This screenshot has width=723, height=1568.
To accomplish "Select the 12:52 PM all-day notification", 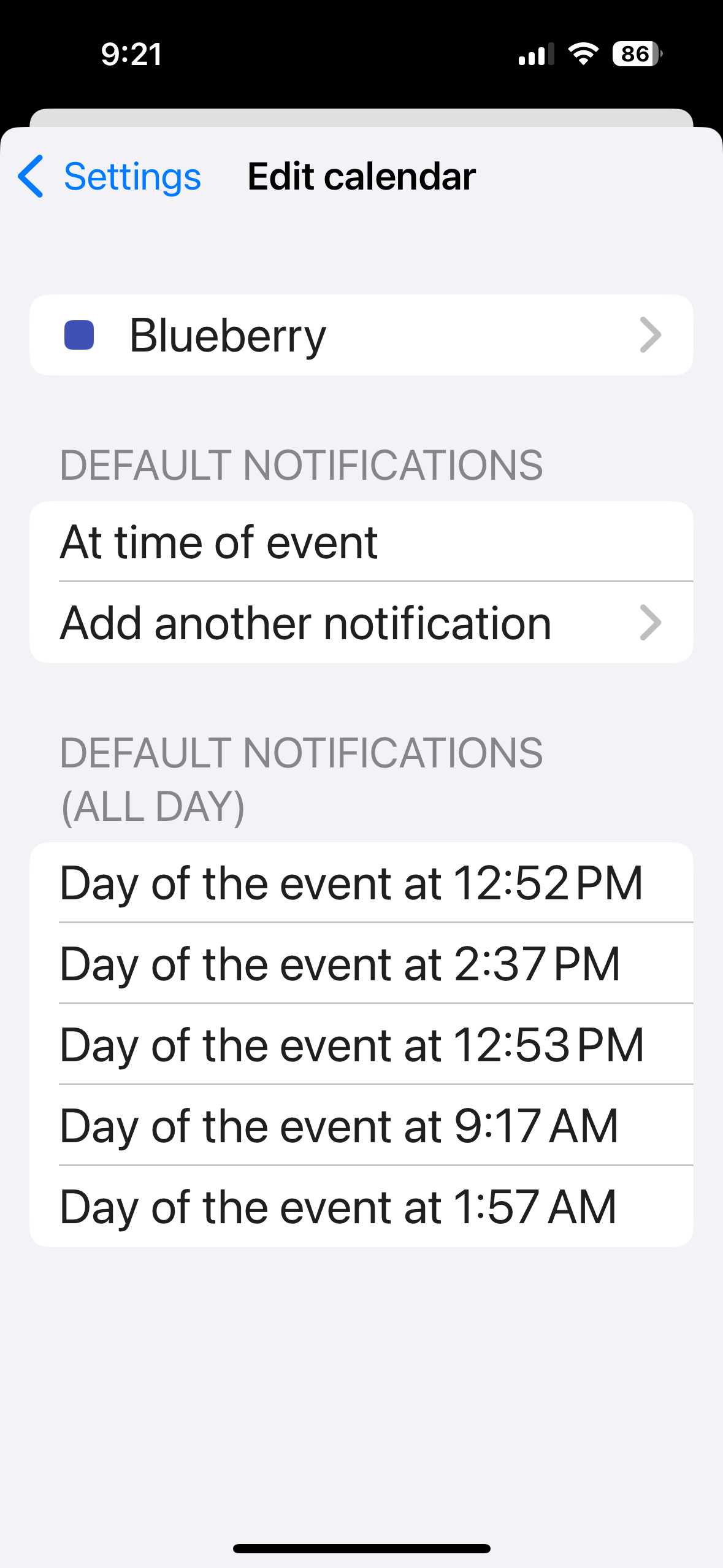I will pyautogui.click(x=361, y=883).
